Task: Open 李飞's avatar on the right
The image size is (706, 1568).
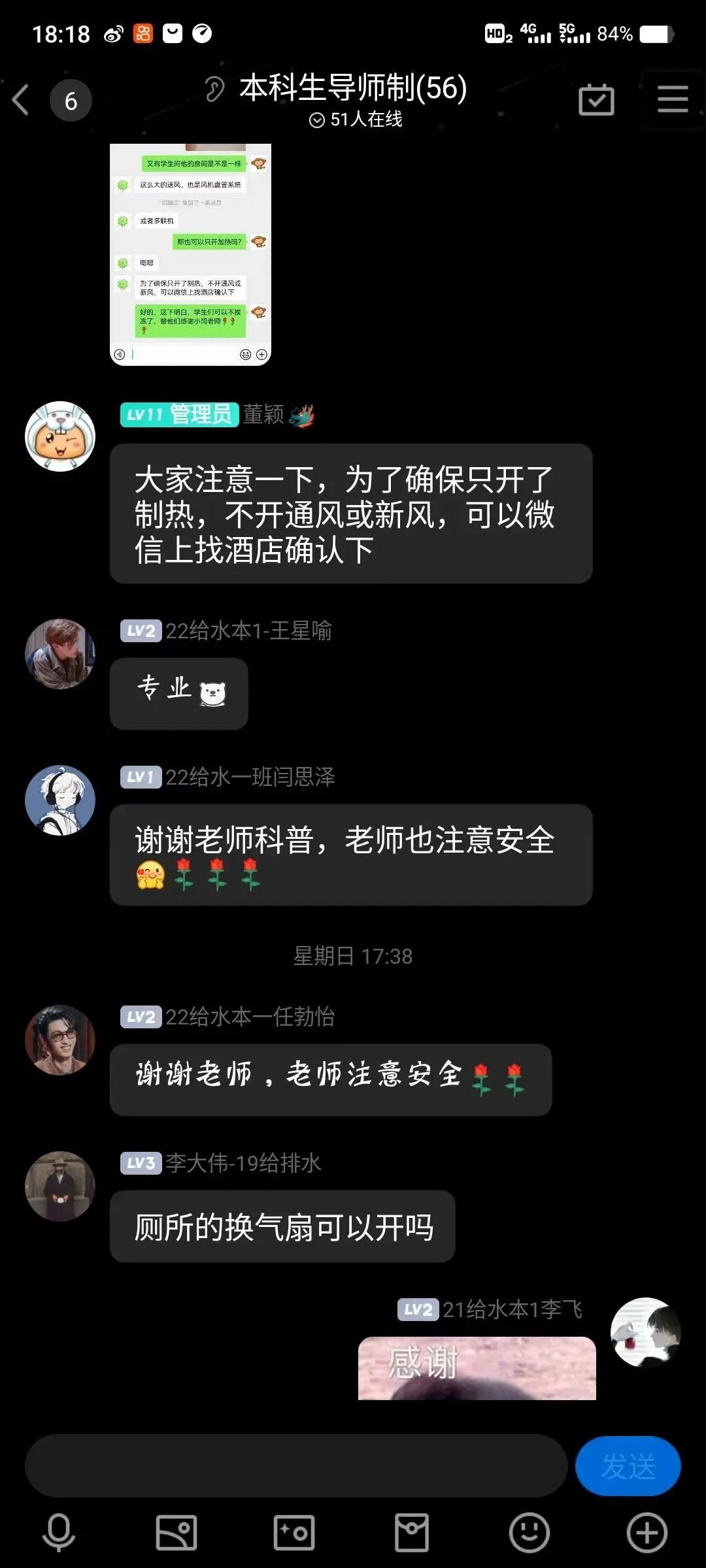Action: click(x=645, y=1333)
